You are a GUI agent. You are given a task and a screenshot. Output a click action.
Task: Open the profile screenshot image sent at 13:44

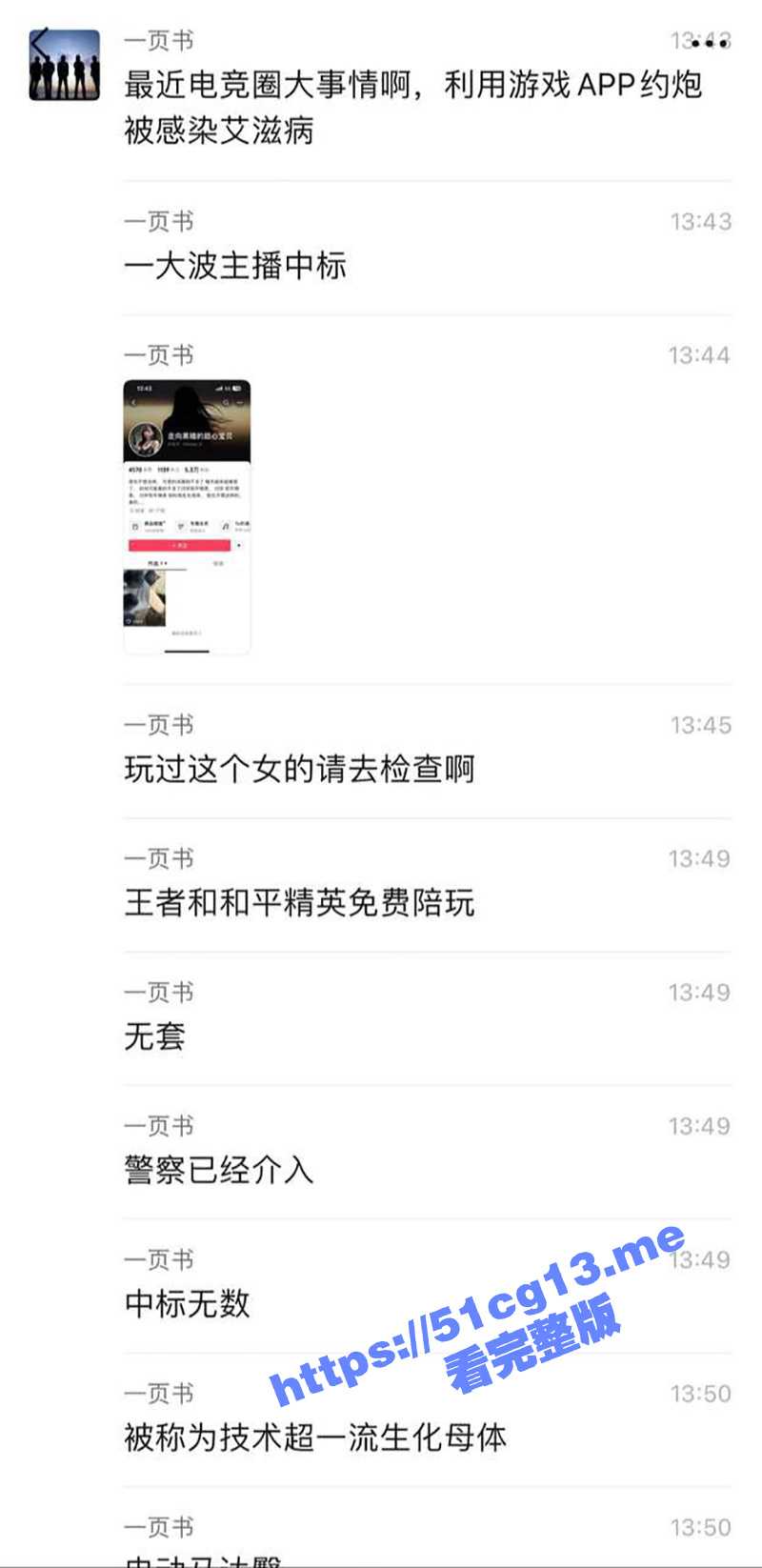188,516
